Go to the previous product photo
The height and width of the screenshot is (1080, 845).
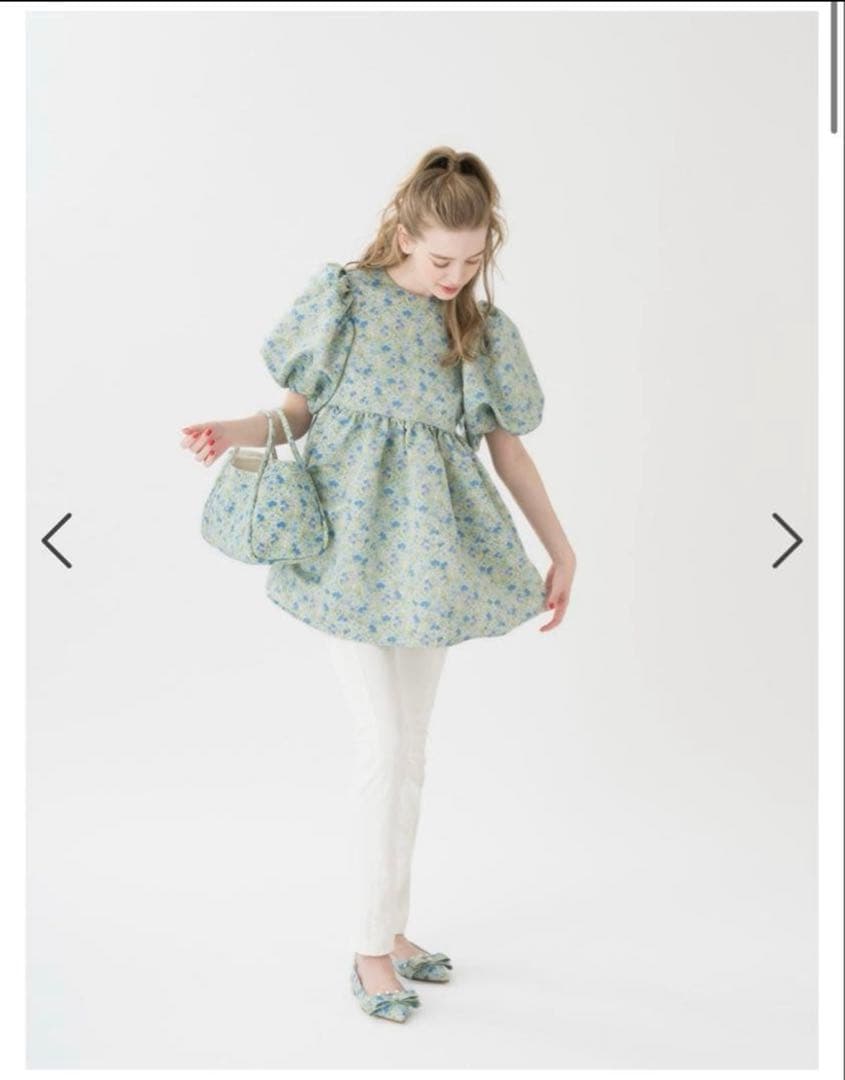pos(57,541)
